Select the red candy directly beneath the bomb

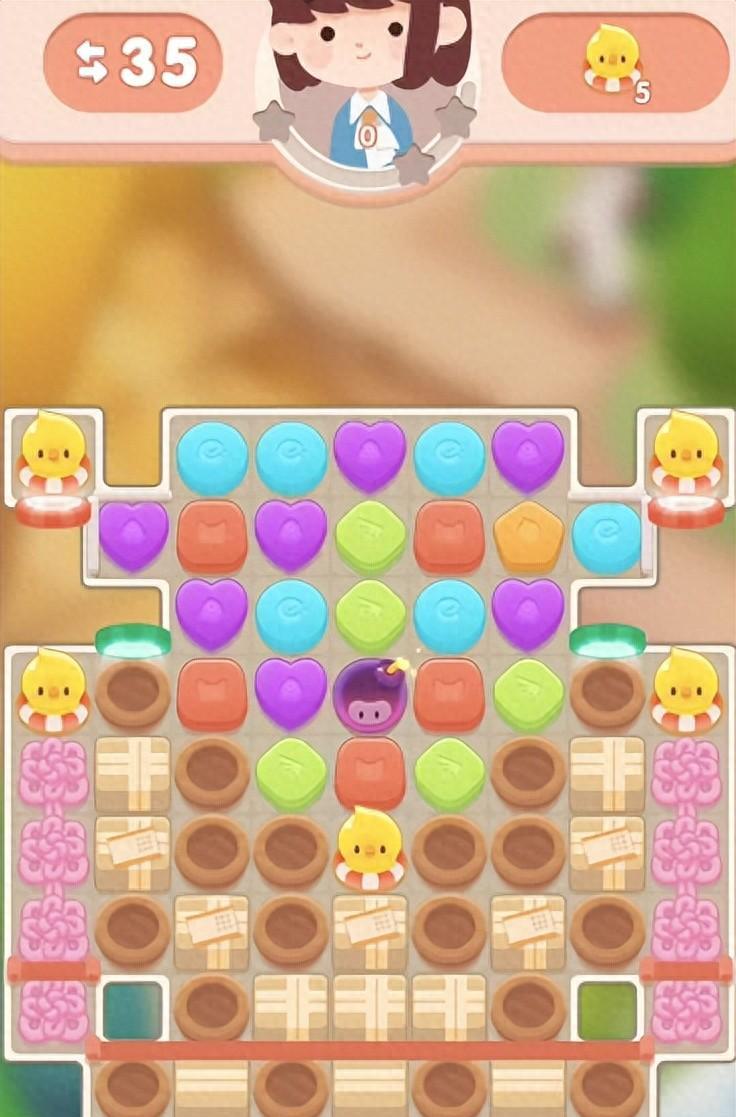click(369, 774)
